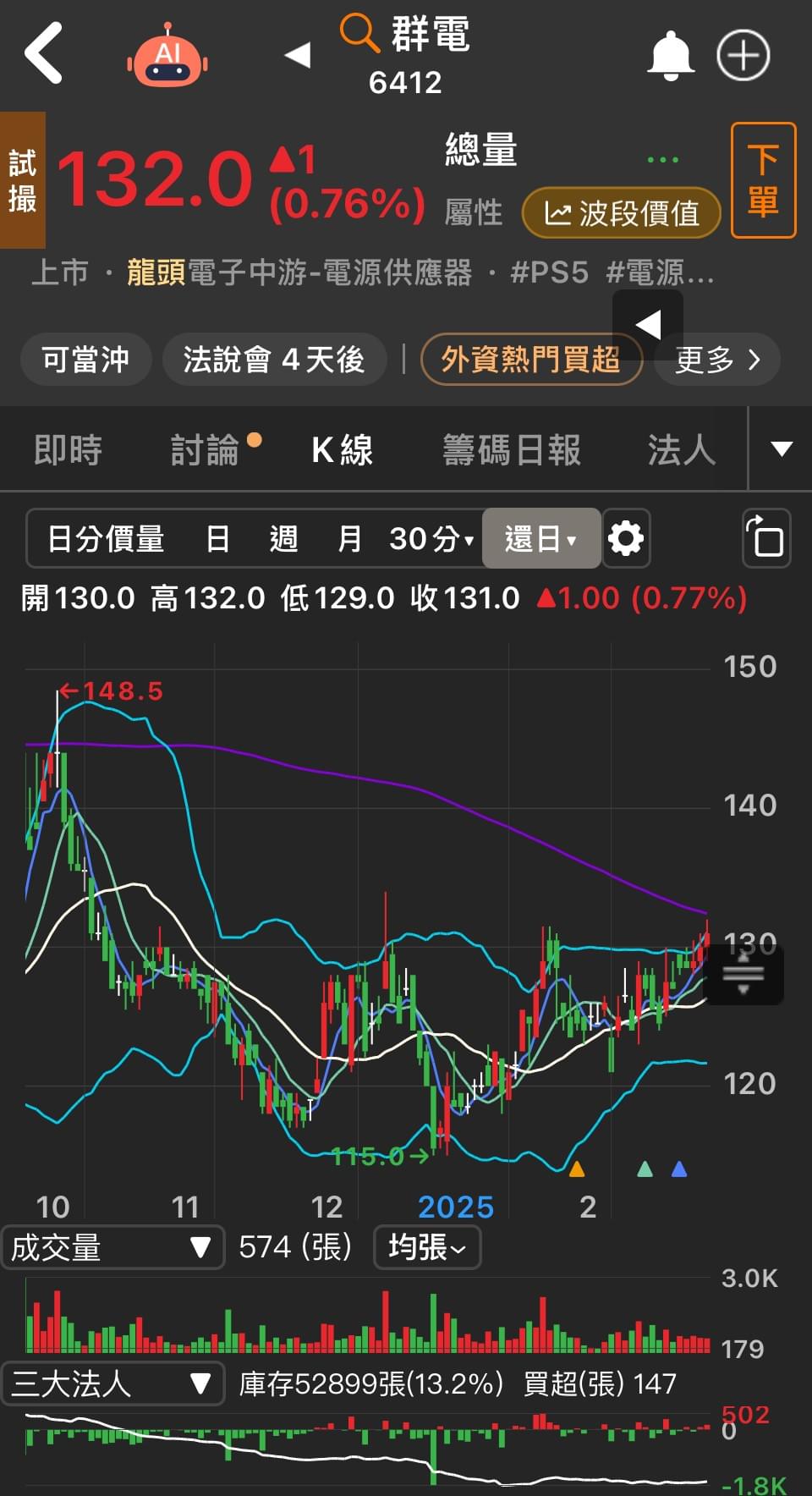Select the 外資熱門買超 chip
The image size is (812, 1496).
(531, 360)
